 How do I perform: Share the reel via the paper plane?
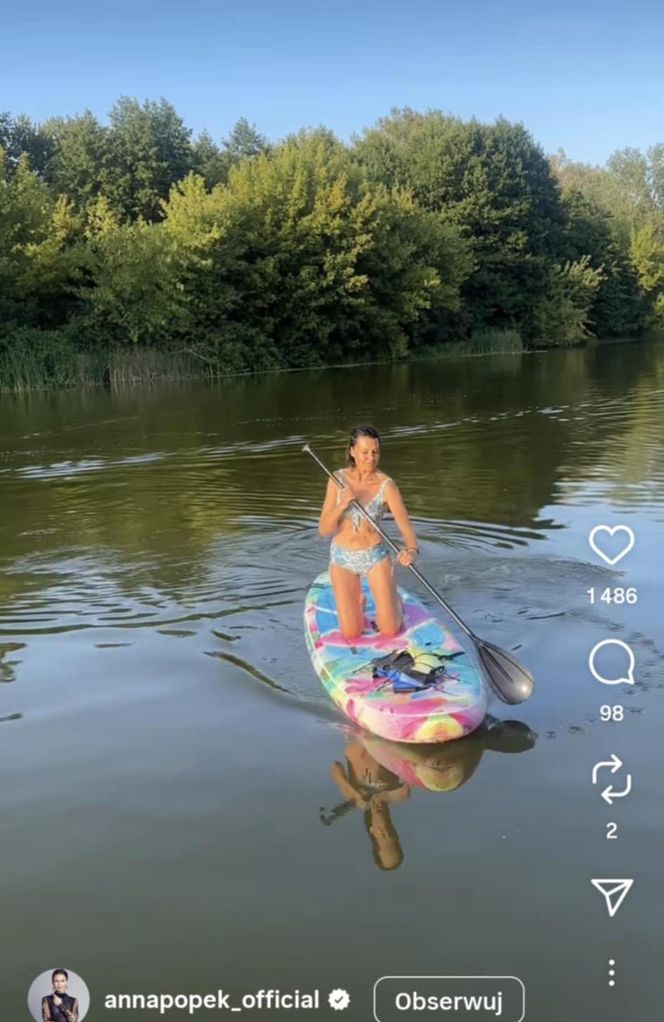tap(611, 896)
